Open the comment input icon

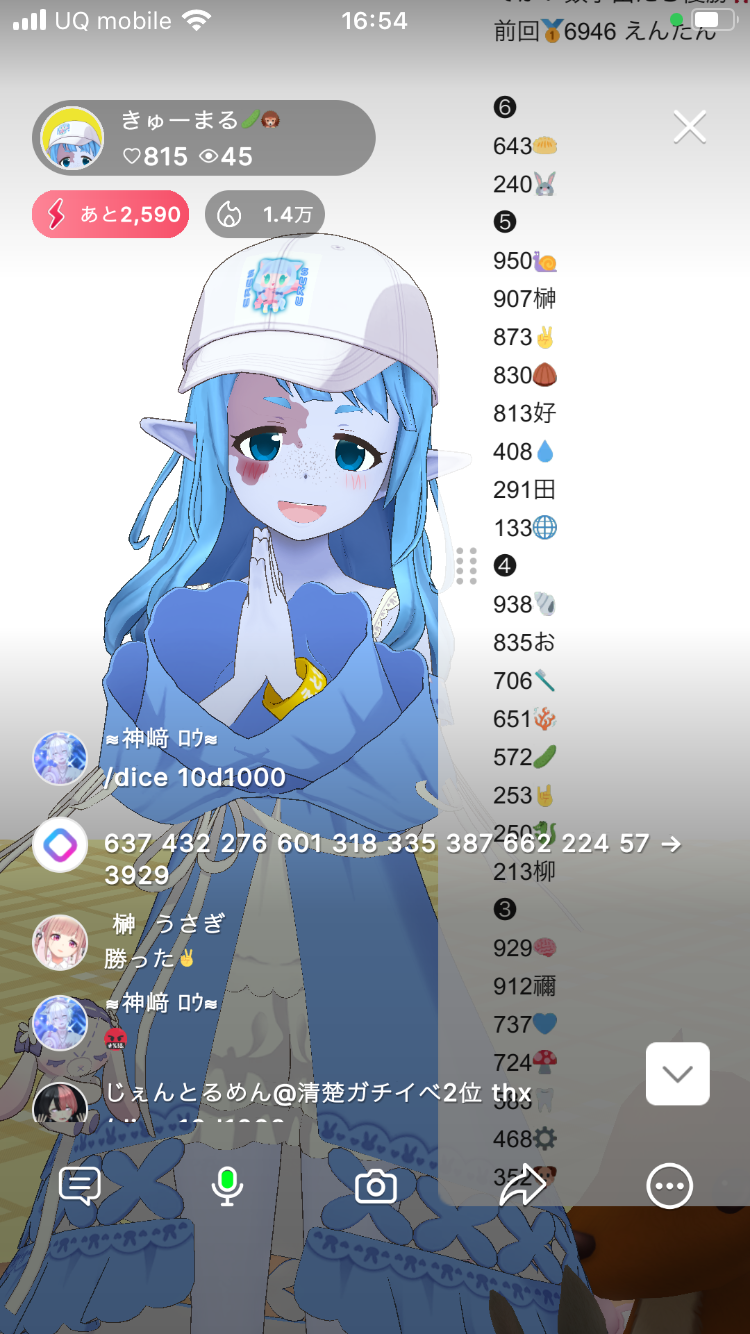(80, 1186)
